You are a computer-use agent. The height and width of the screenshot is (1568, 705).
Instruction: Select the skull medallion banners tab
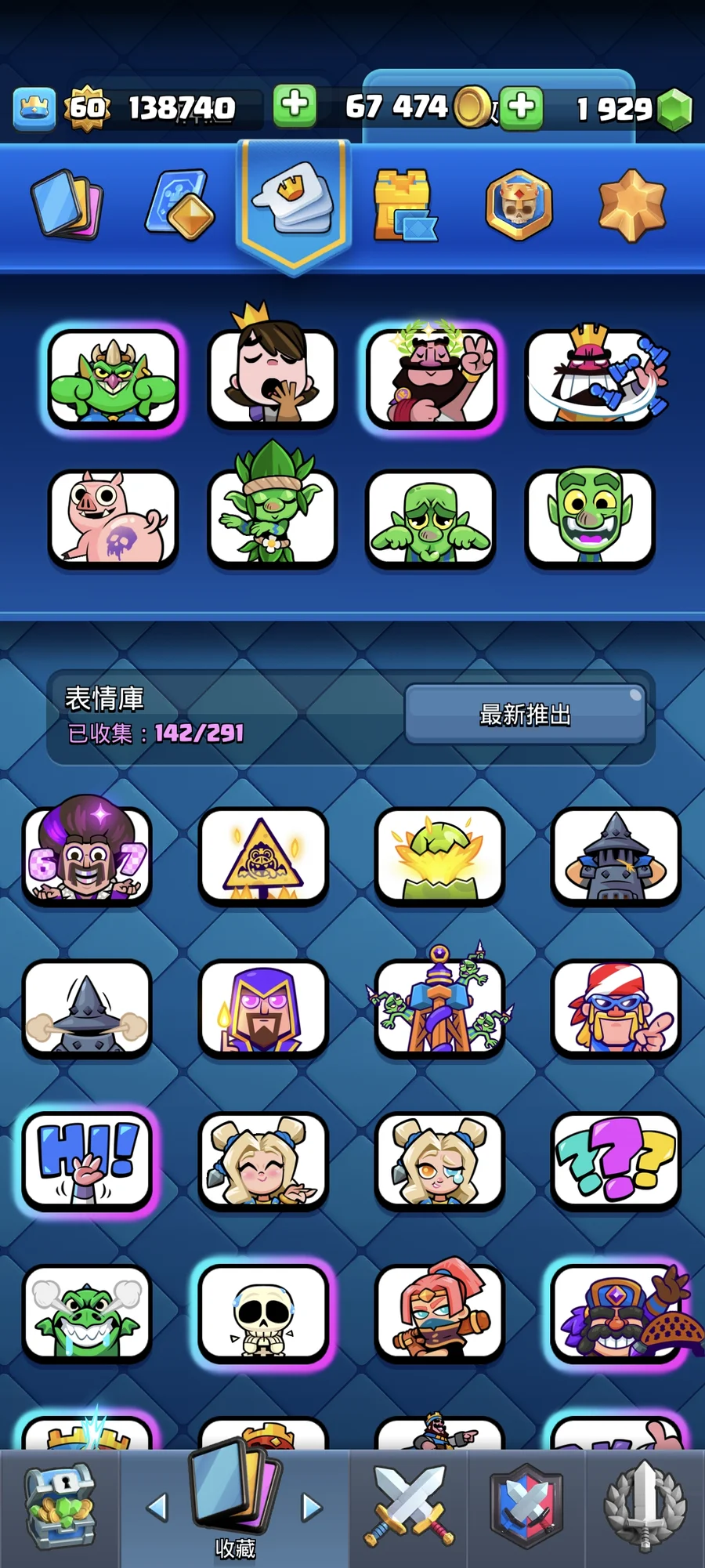(519, 204)
